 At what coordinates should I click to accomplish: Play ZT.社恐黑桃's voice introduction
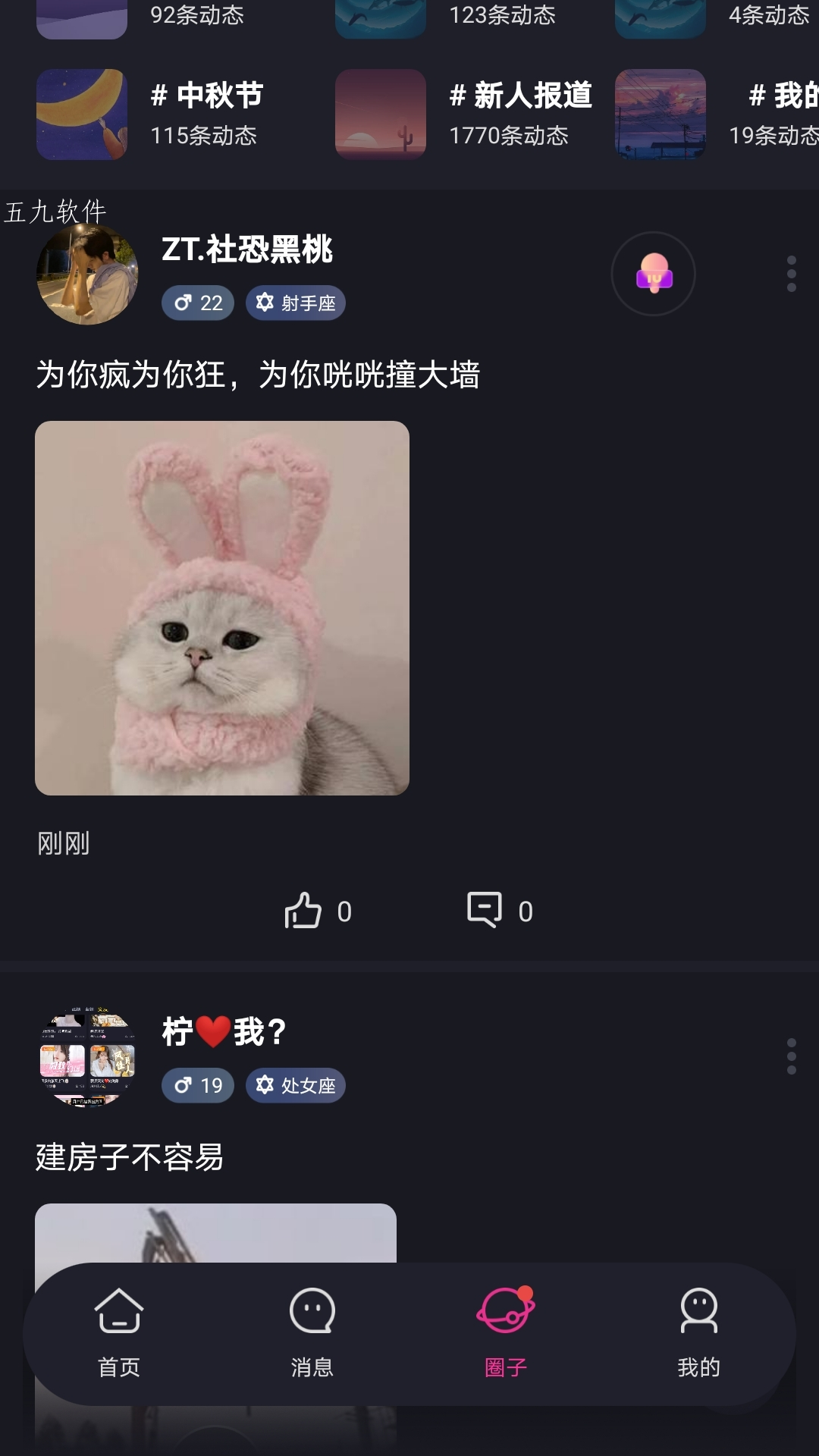(654, 274)
